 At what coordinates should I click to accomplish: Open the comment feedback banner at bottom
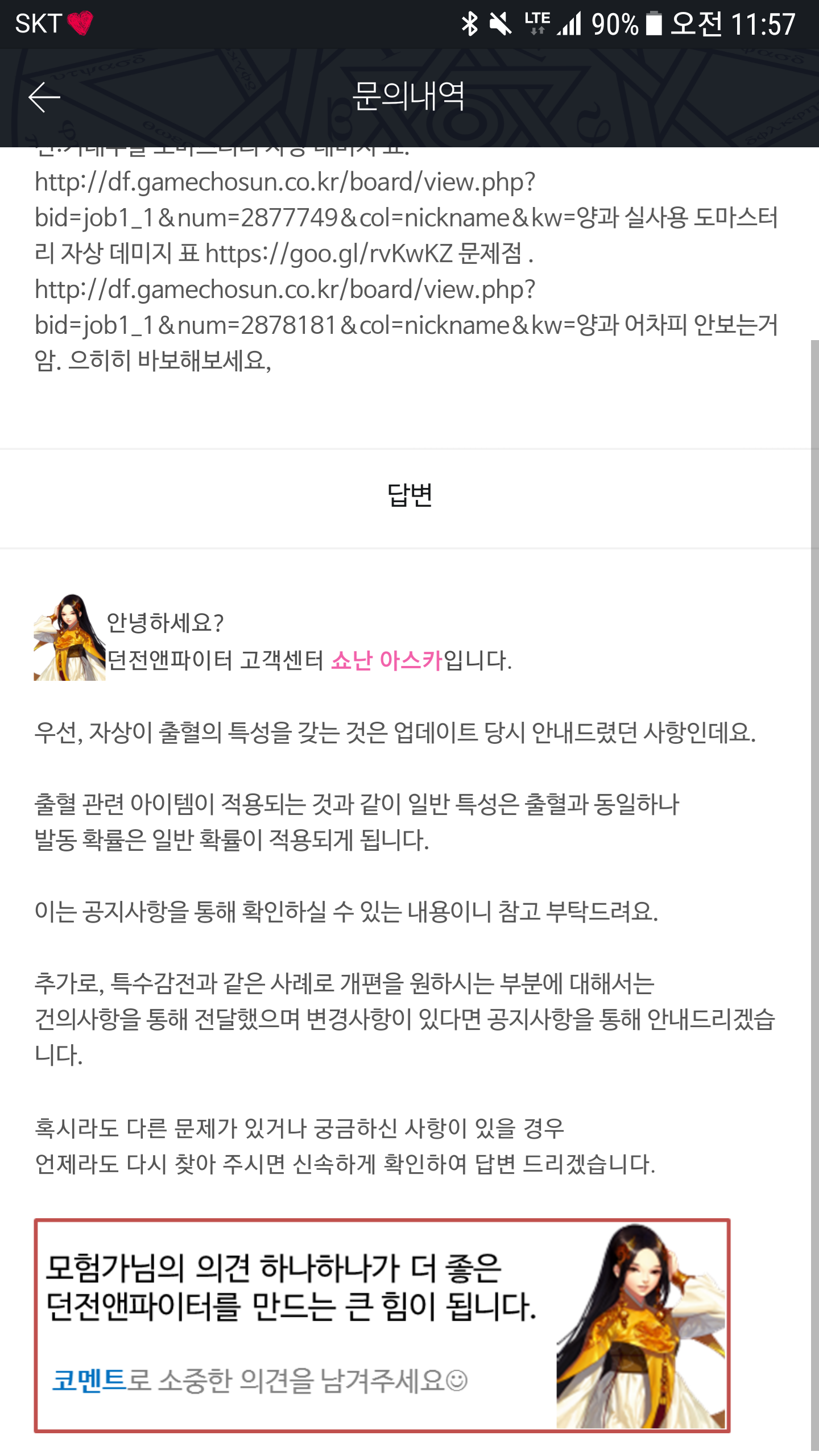[382, 1326]
